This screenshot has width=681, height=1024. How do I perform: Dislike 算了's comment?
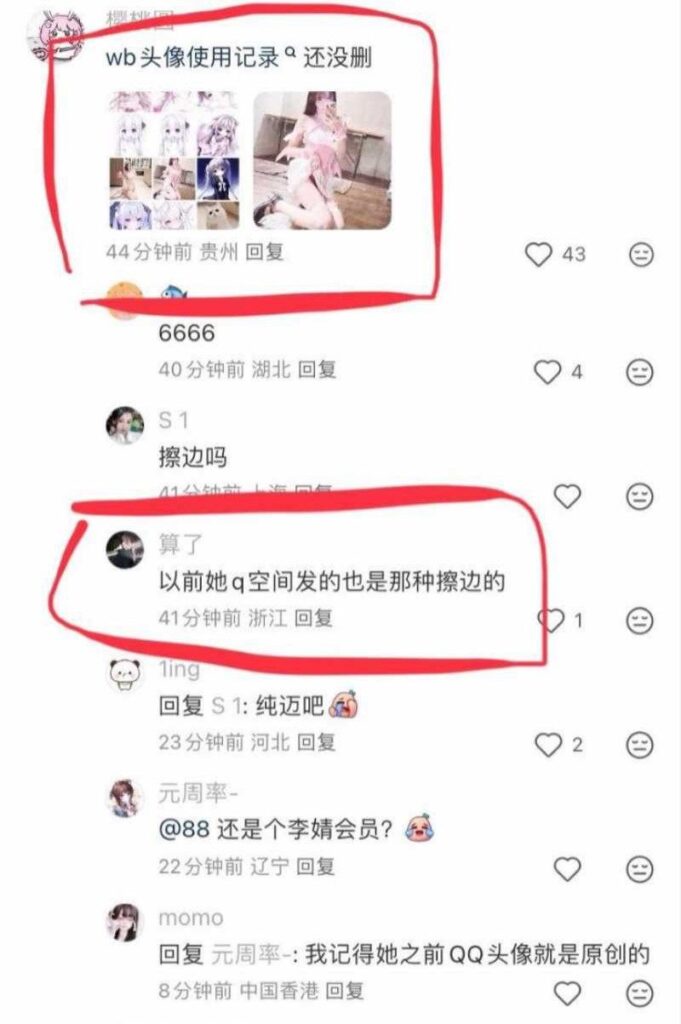pos(640,620)
